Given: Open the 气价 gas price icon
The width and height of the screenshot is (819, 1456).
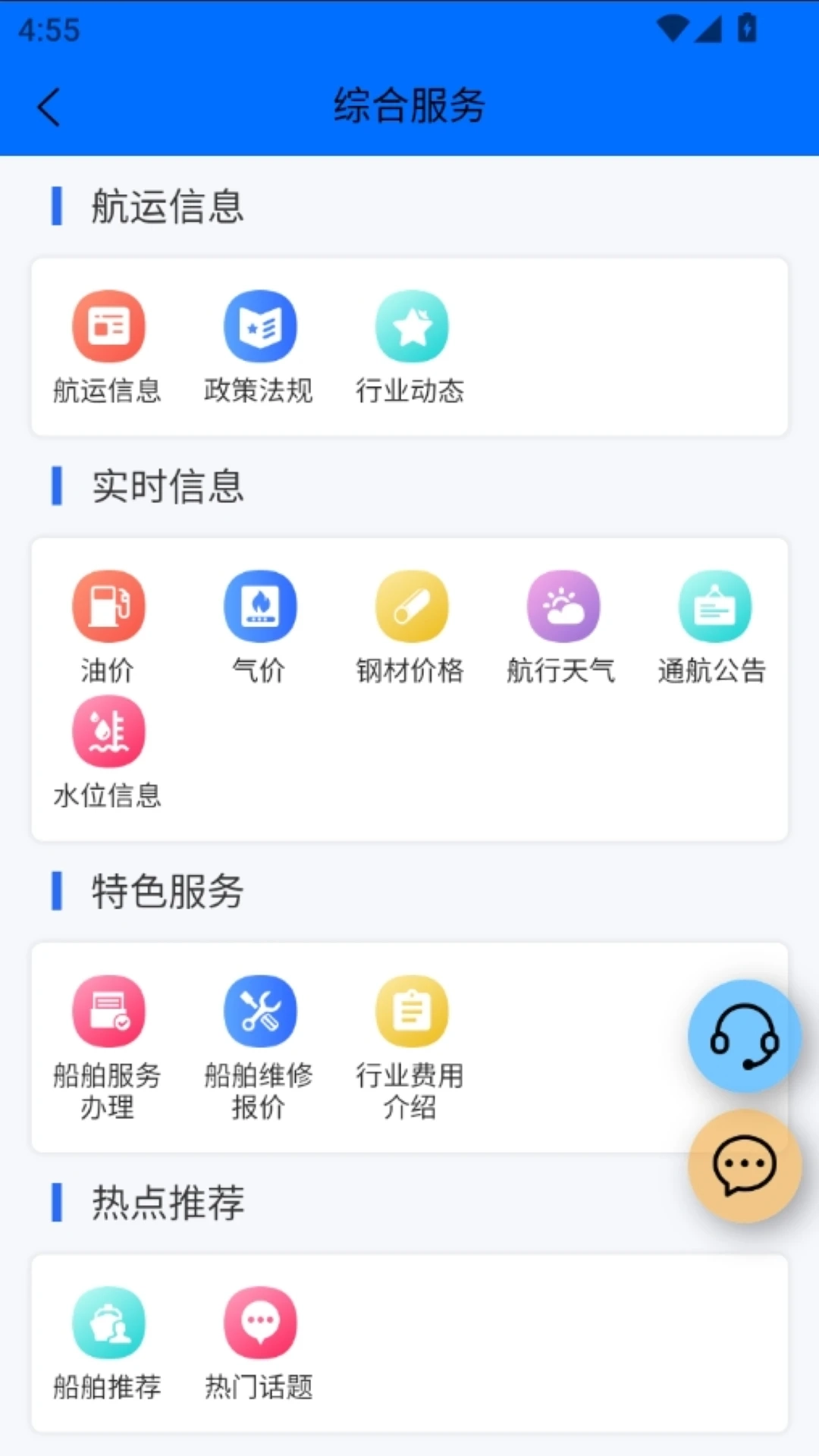Looking at the screenshot, I should coord(259,606).
